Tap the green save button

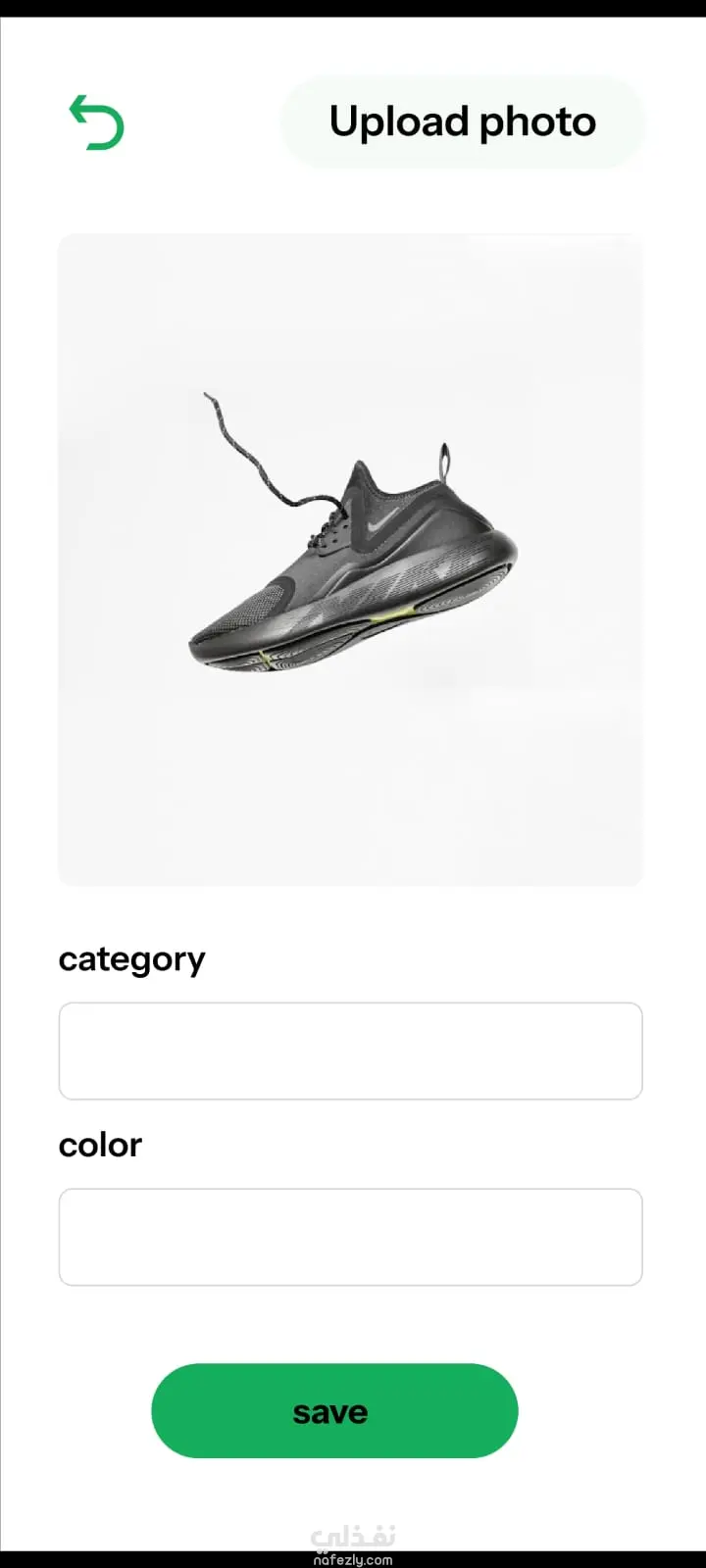[x=334, y=1410]
